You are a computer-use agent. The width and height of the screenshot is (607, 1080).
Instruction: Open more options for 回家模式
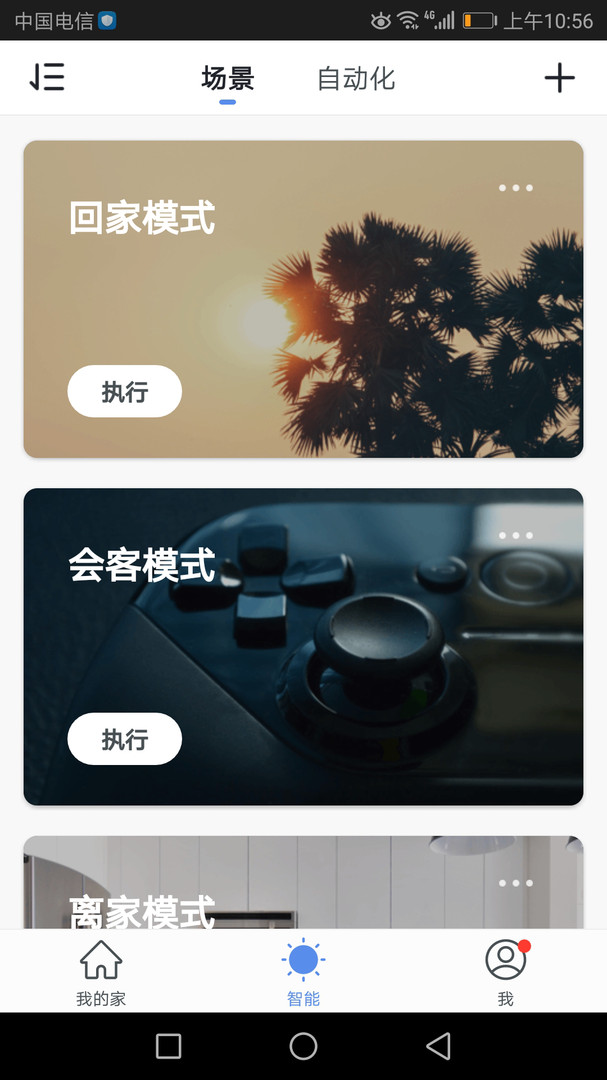[515, 188]
